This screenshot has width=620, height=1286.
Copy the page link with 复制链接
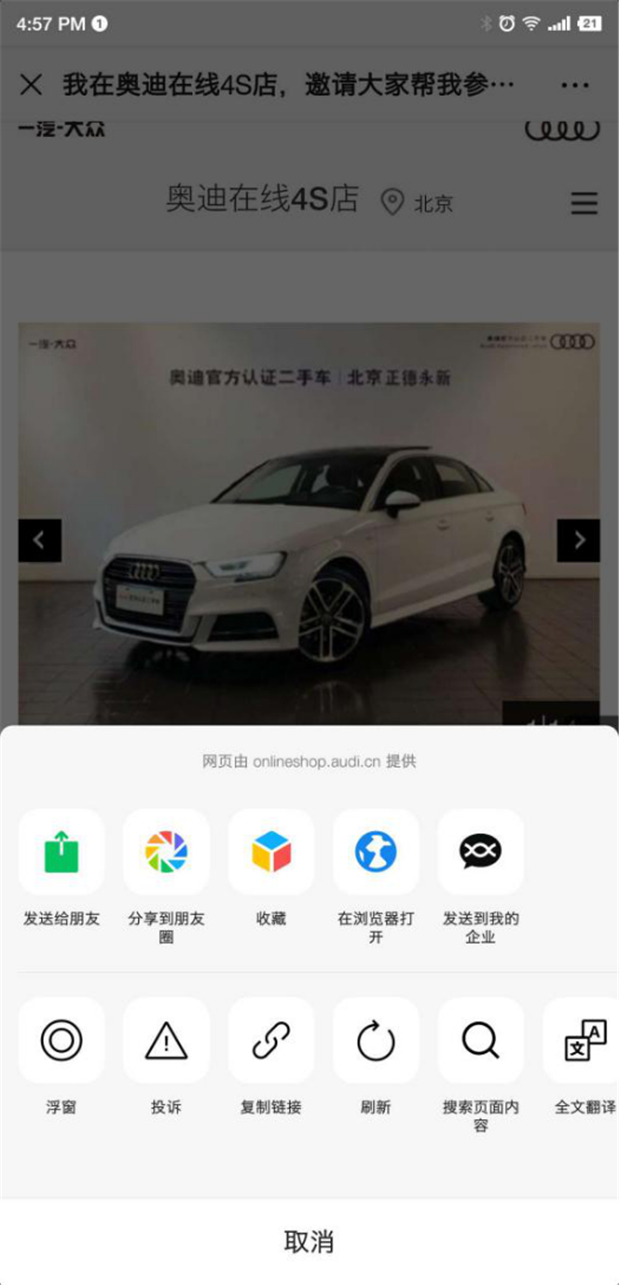(271, 1041)
